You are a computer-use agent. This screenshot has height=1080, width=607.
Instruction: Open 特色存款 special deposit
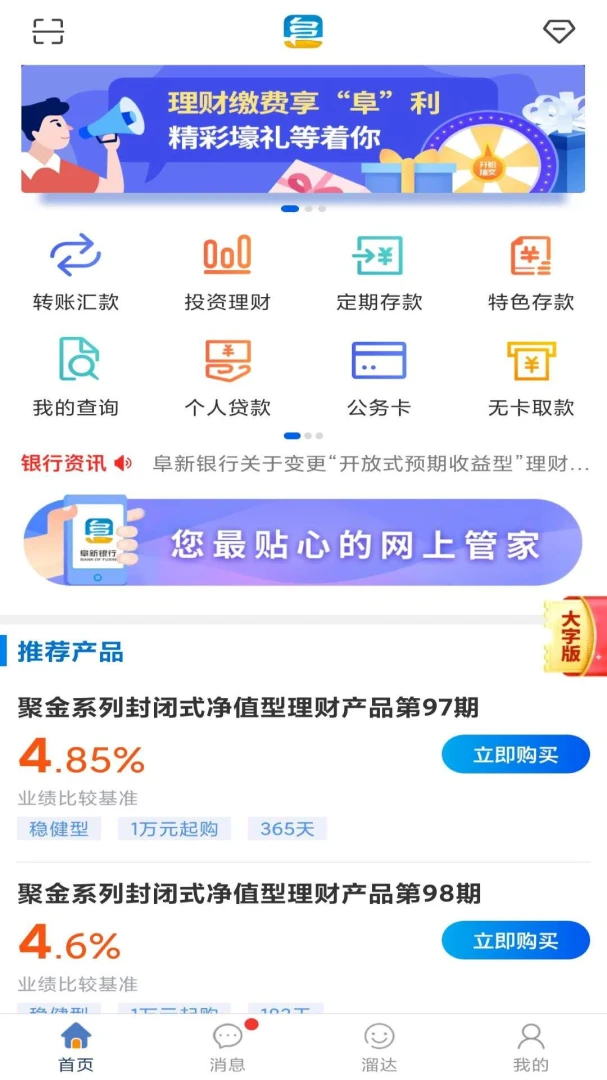point(531,272)
